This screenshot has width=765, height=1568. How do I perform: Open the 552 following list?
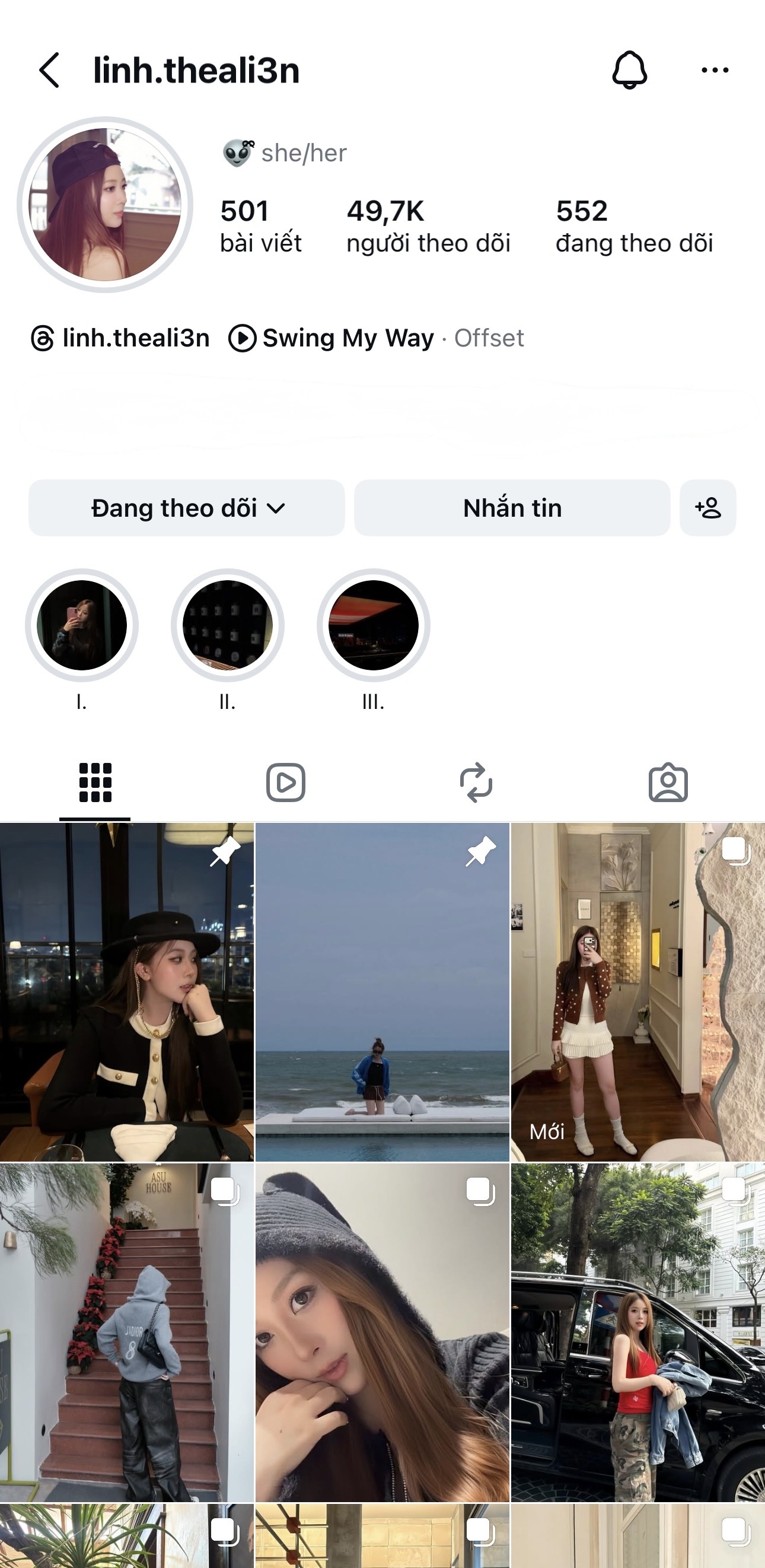tap(633, 227)
